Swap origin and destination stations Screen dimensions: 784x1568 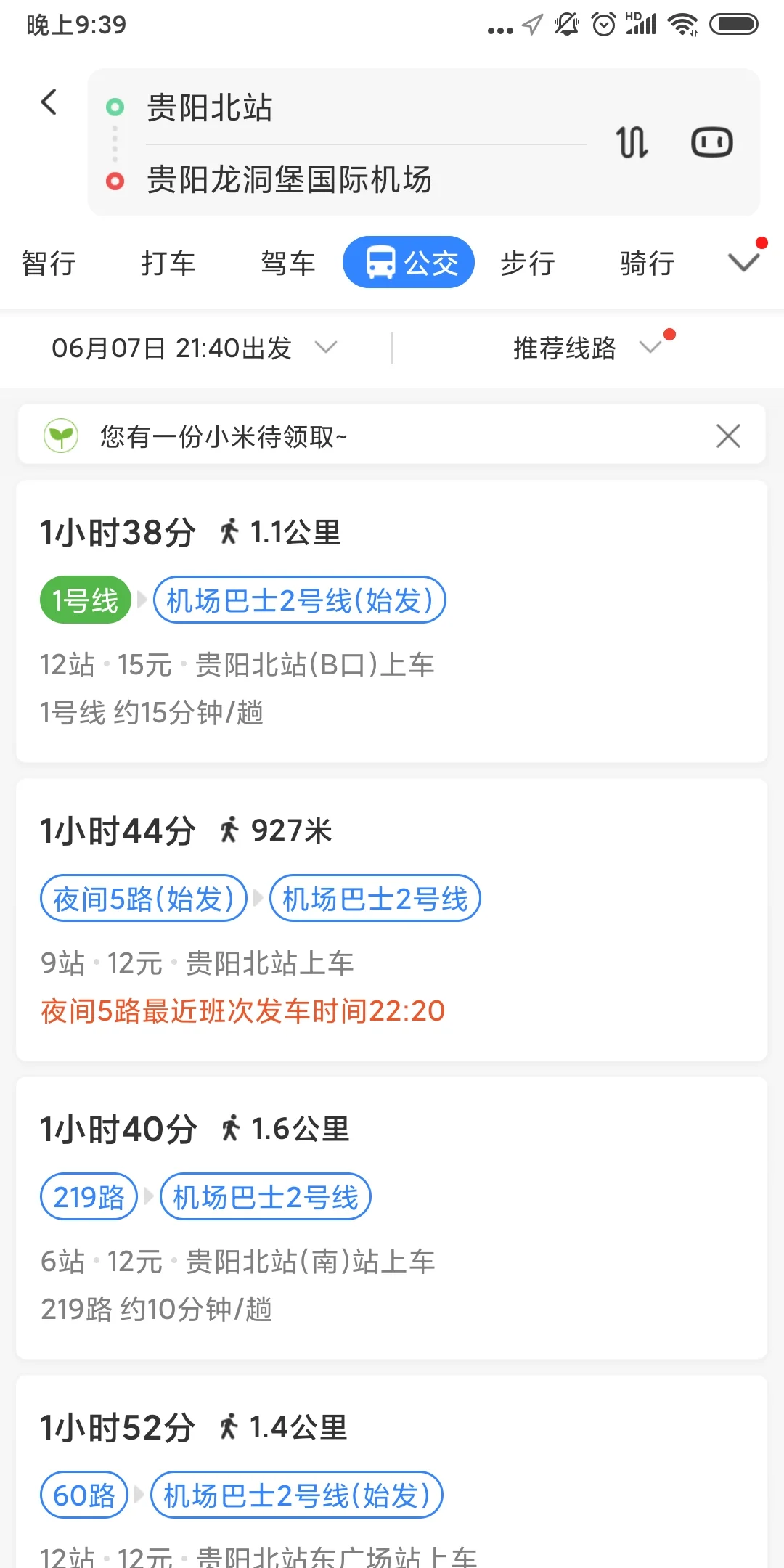click(x=631, y=143)
